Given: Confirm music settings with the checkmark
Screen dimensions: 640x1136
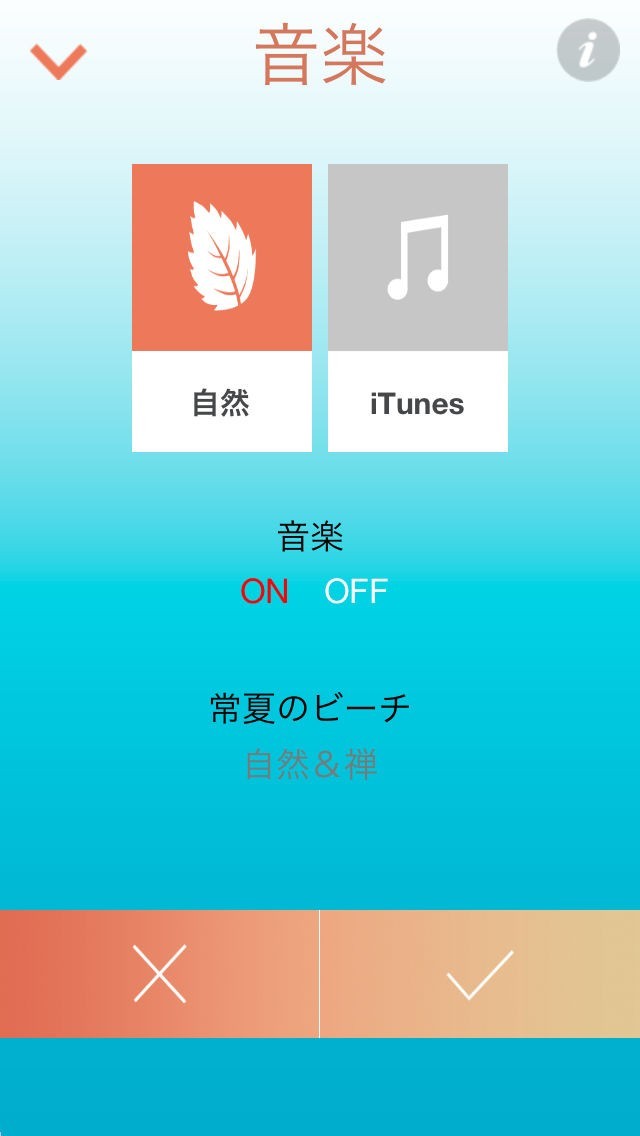Looking at the screenshot, I should pyautogui.click(x=480, y=974).
